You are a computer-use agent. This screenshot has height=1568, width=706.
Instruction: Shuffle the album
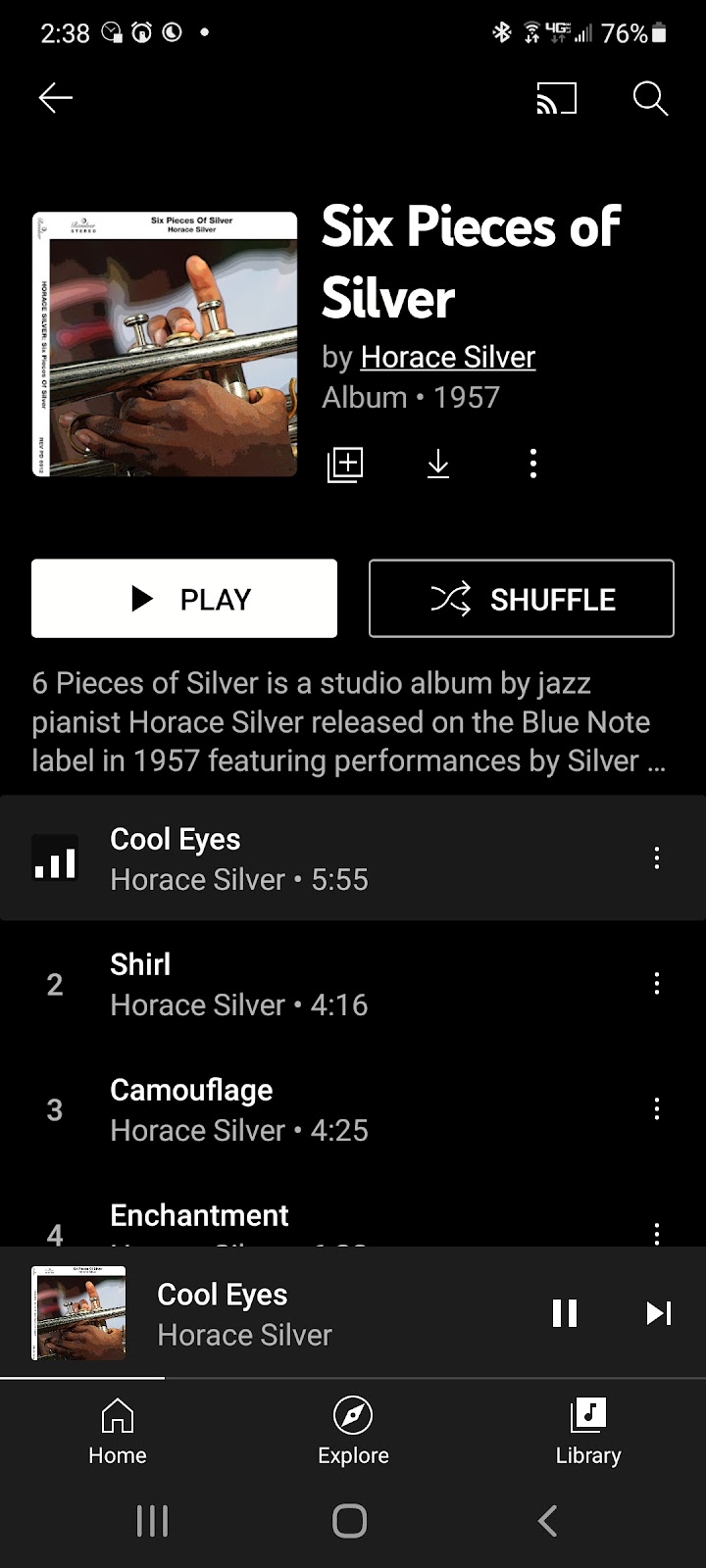[521, 599]
